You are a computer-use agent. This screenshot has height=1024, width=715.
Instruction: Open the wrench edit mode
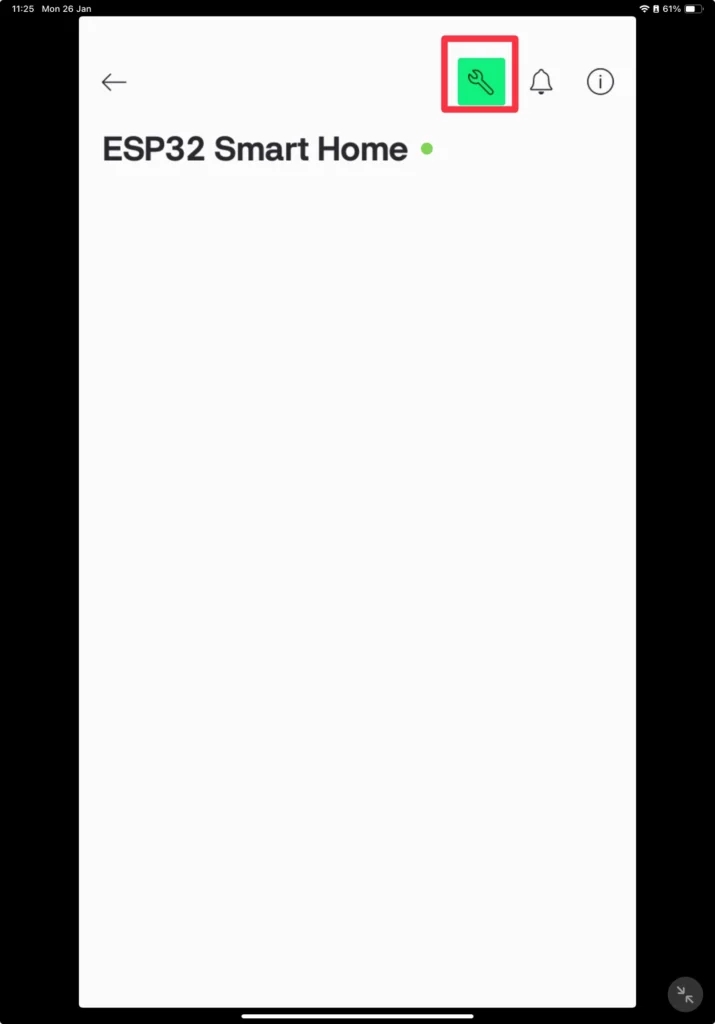(481, 82)
